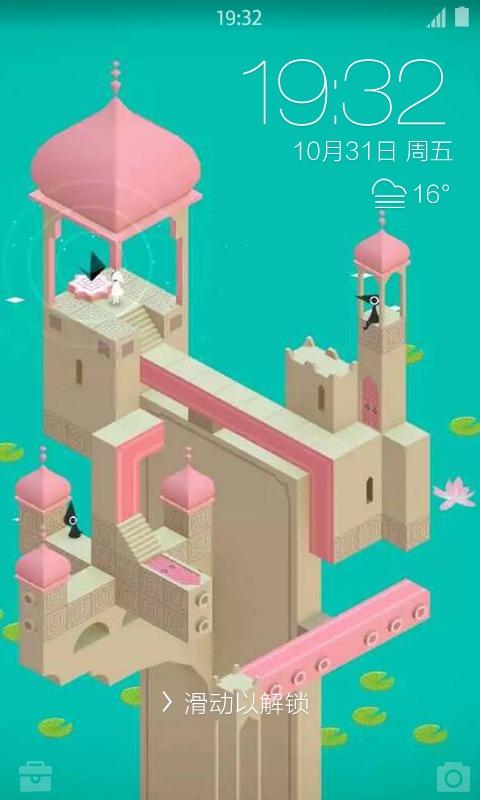Open the toolbox shortcut icon
Viewport: 480px width, 800px height.
[x=35, y=777]
